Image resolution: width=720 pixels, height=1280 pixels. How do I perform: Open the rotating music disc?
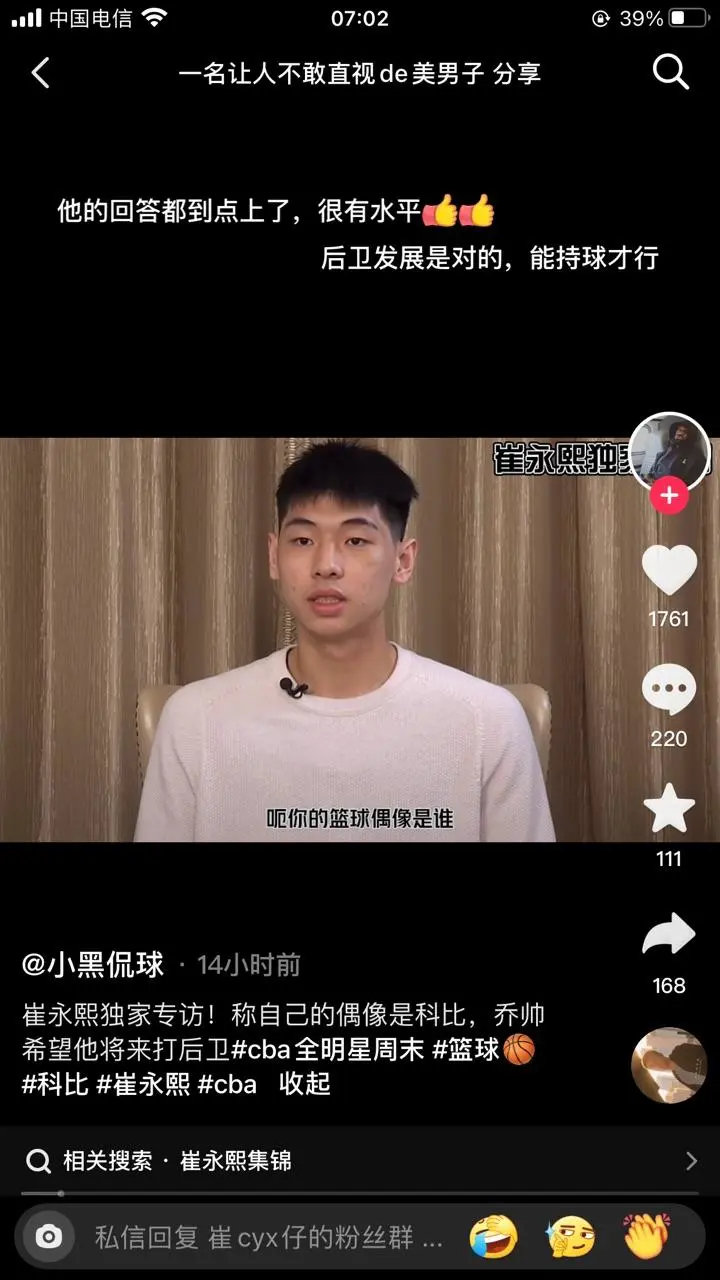coord(669,1065)
